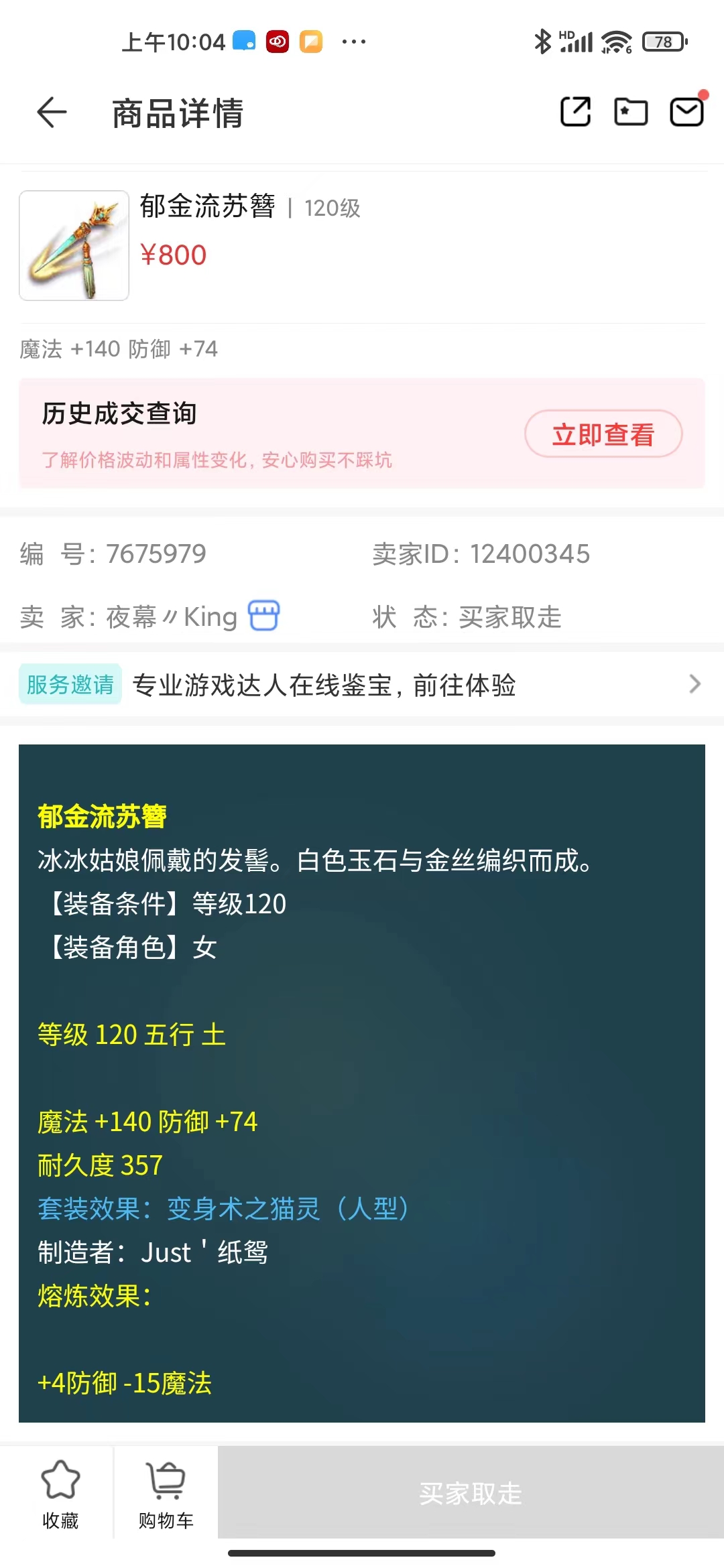This screenshot has height=1568, width=724.
Task: Tap the 郁金流苏簪 item thumbnail
Action: [x=74, y=245]
